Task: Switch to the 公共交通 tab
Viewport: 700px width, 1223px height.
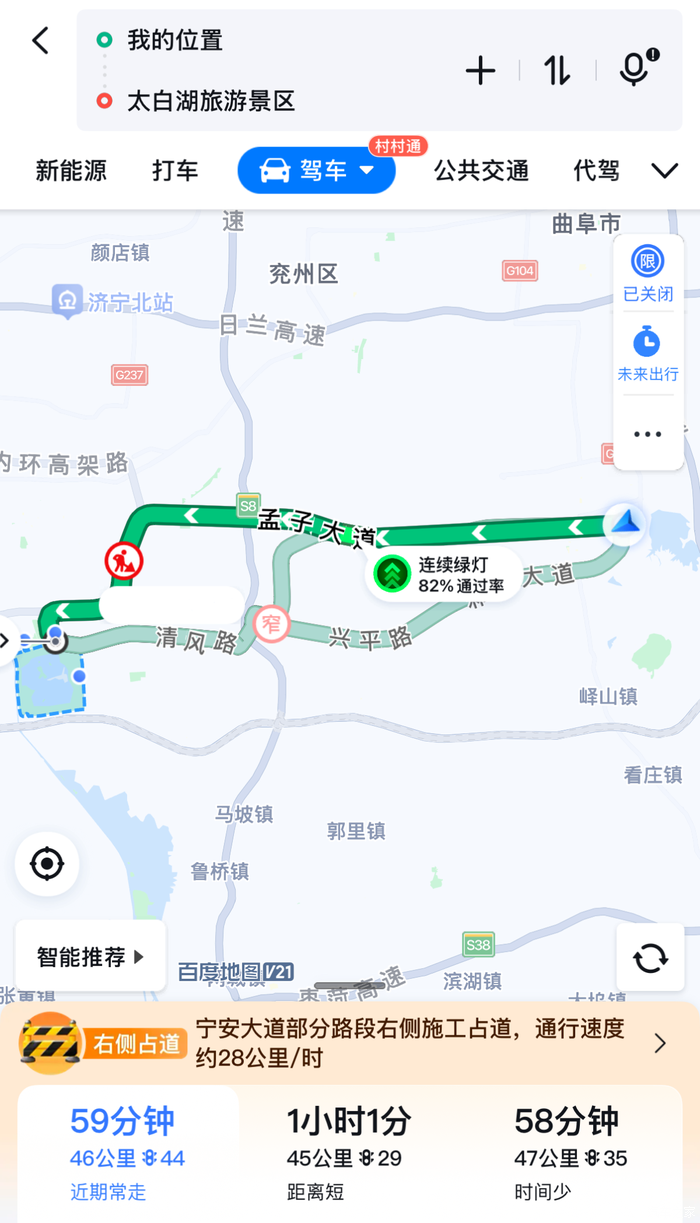Action: click(481, 171)
